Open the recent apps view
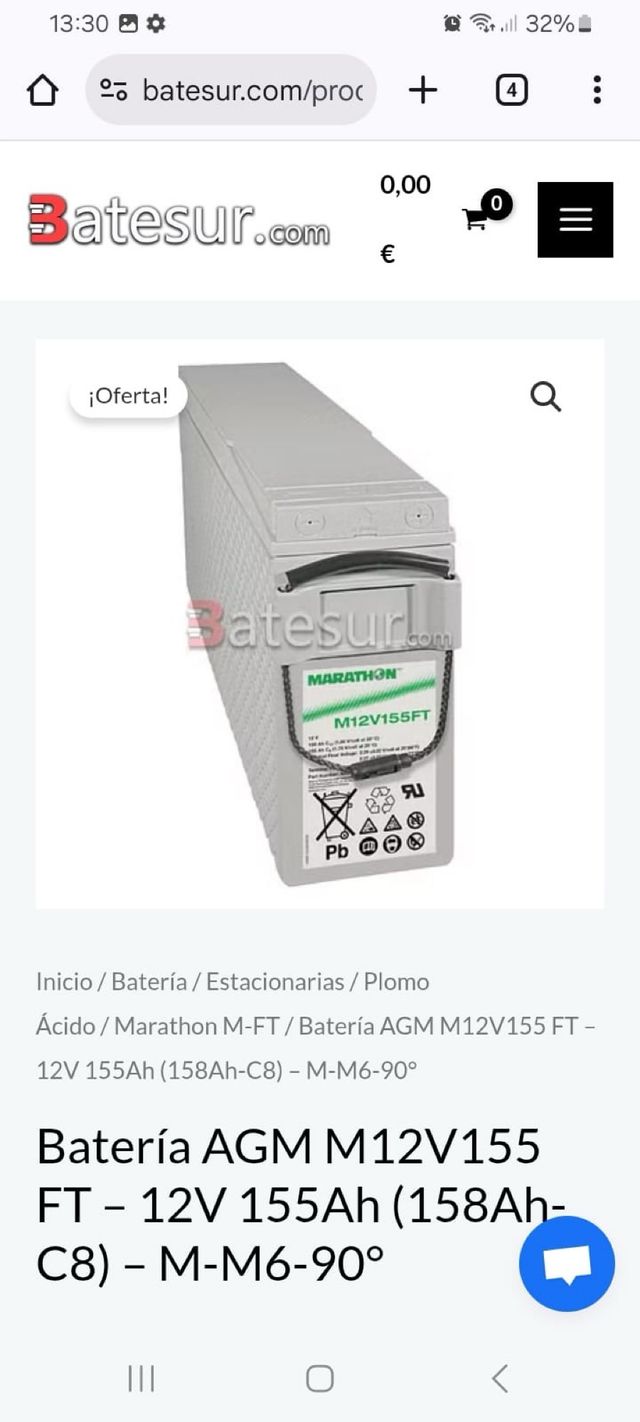 point(141,1378)
